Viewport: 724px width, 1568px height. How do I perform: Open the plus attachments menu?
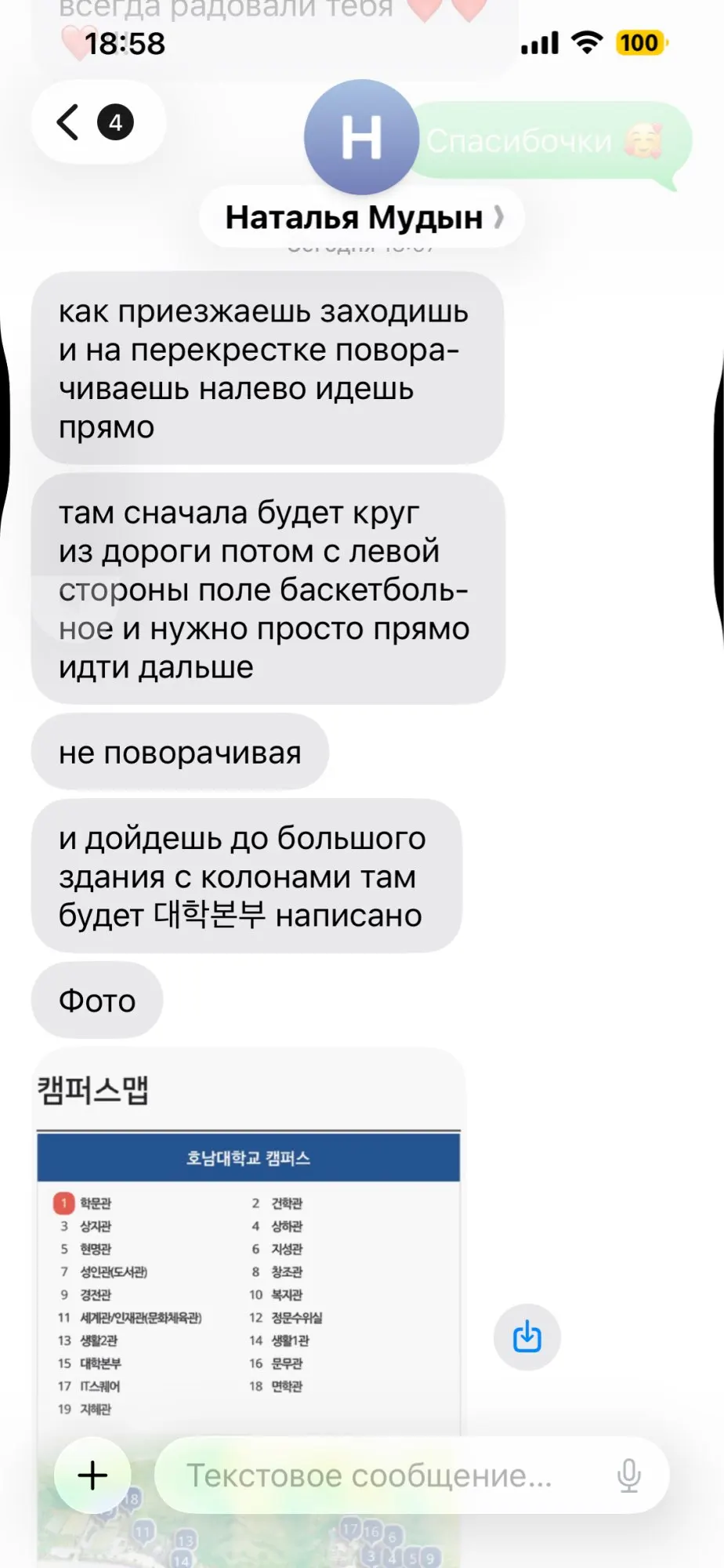pos(92,1475)
